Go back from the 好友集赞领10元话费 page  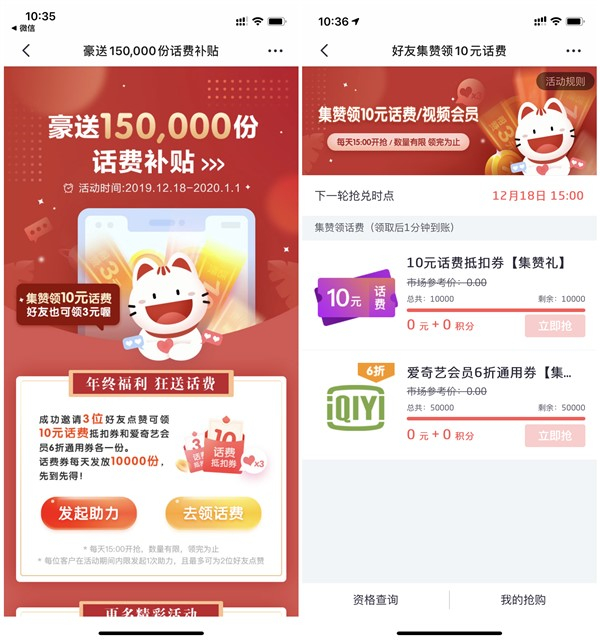click(324, 50)
